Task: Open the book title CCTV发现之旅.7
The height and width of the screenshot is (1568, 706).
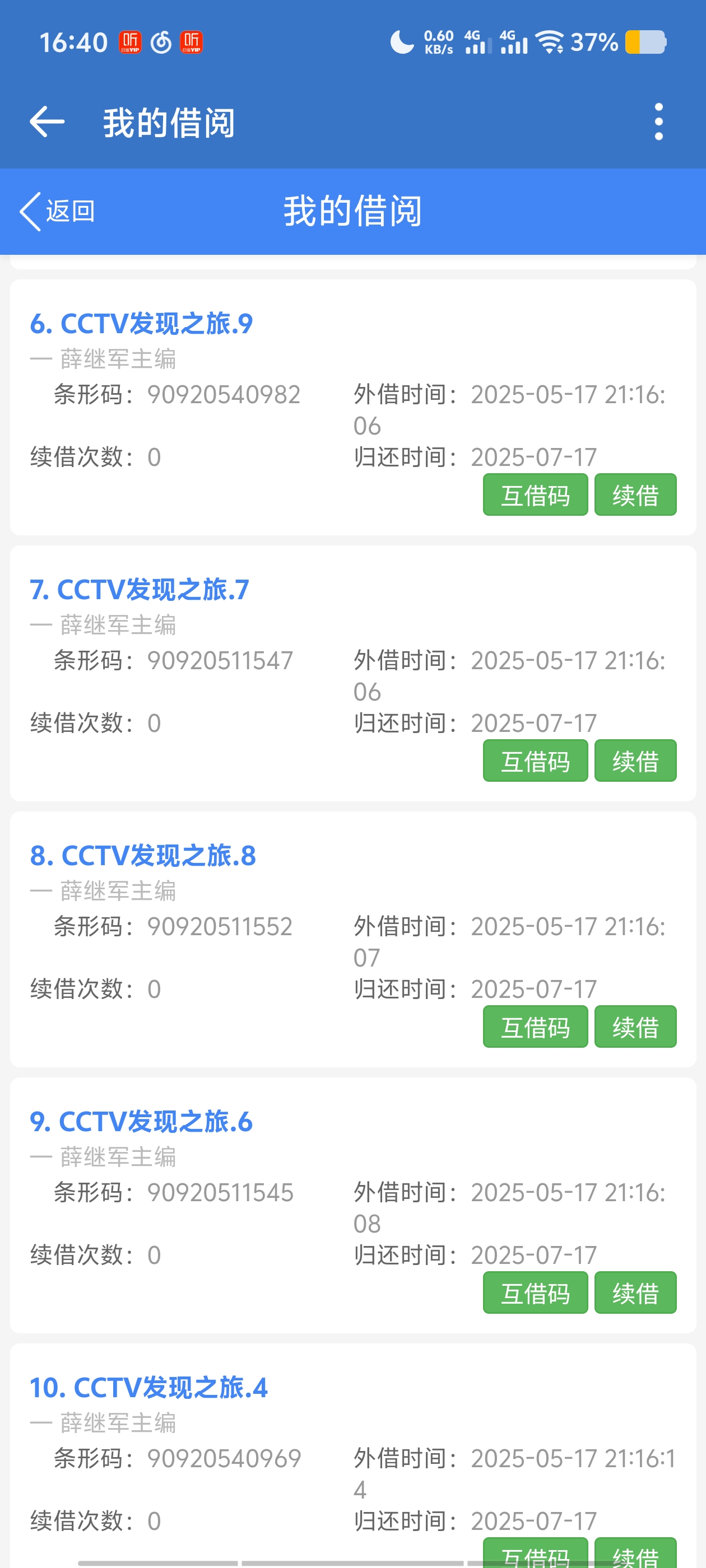Action: 140,590
